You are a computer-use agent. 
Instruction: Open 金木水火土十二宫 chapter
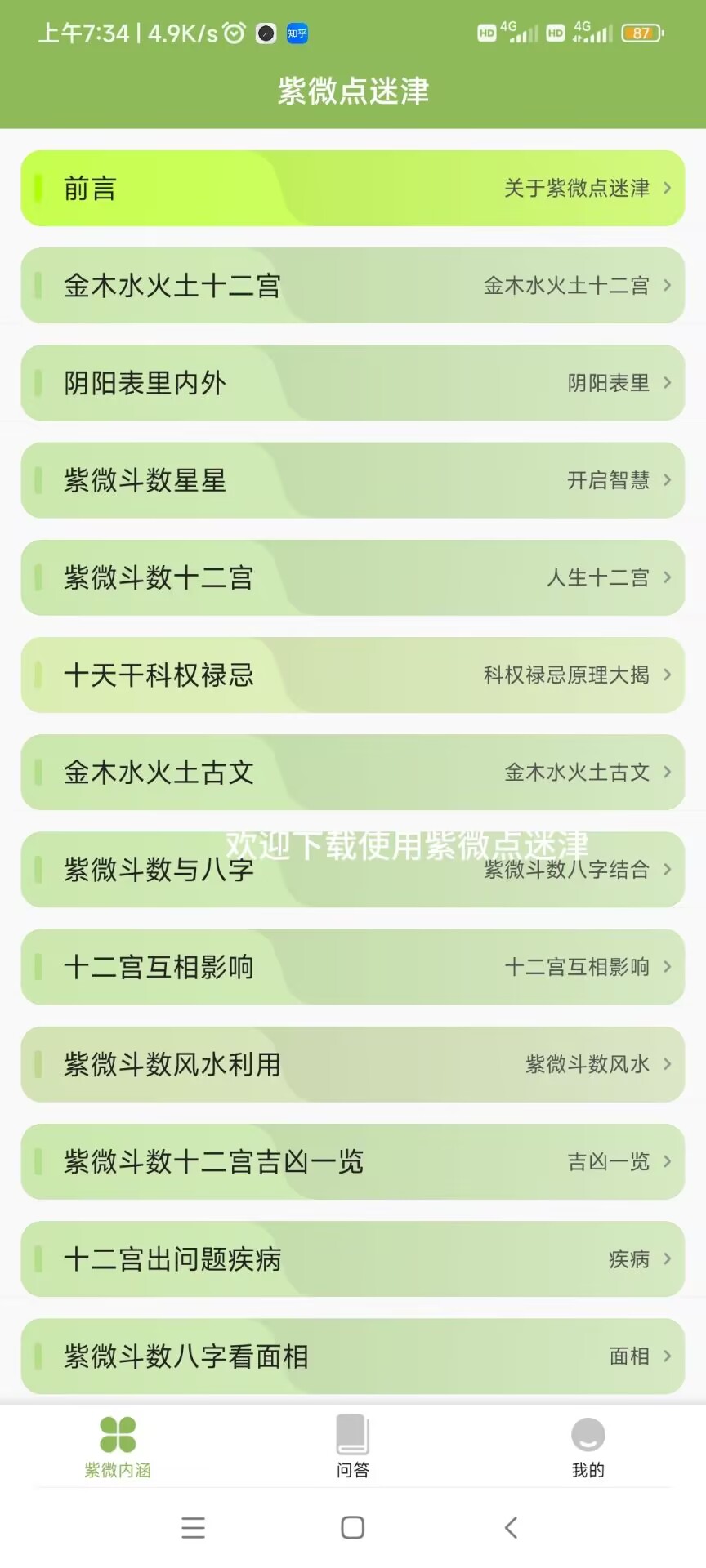(x=352, y=286)
